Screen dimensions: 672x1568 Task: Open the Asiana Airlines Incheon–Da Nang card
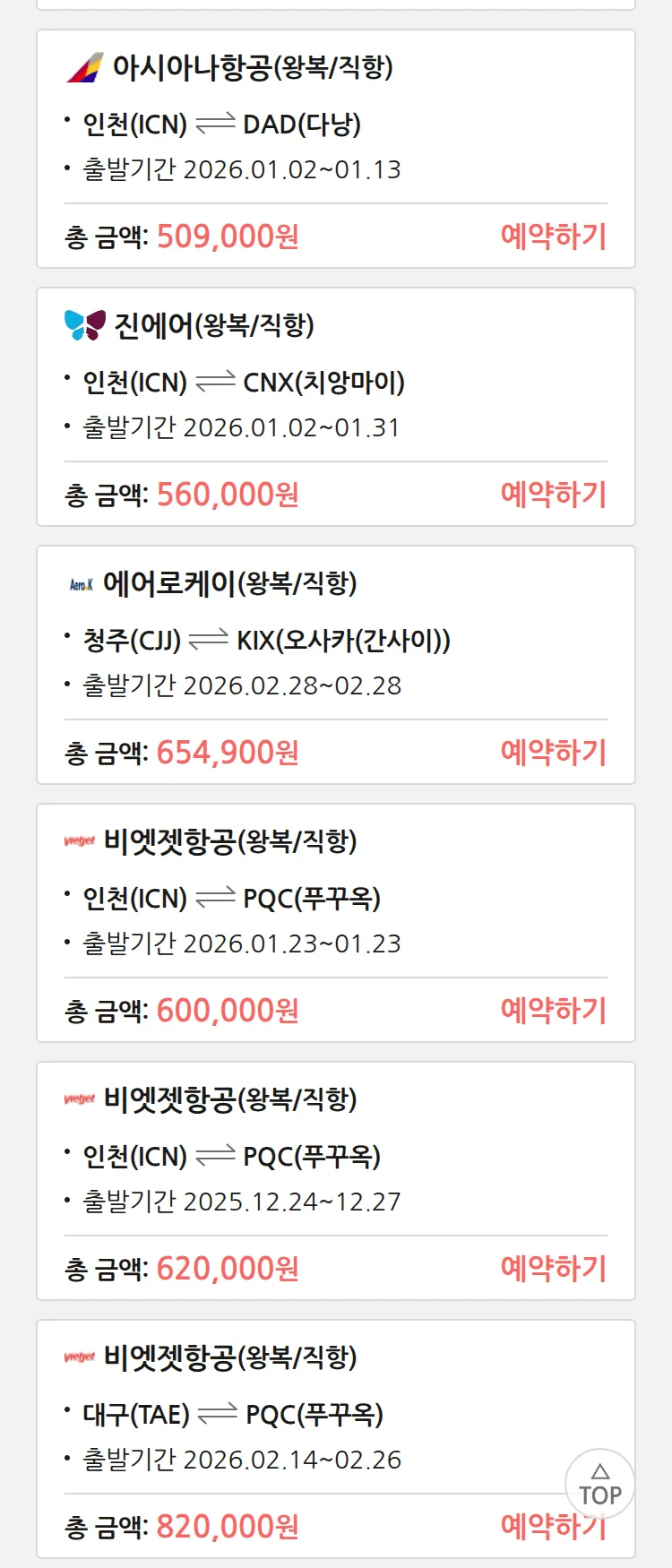tap(335, 125)
